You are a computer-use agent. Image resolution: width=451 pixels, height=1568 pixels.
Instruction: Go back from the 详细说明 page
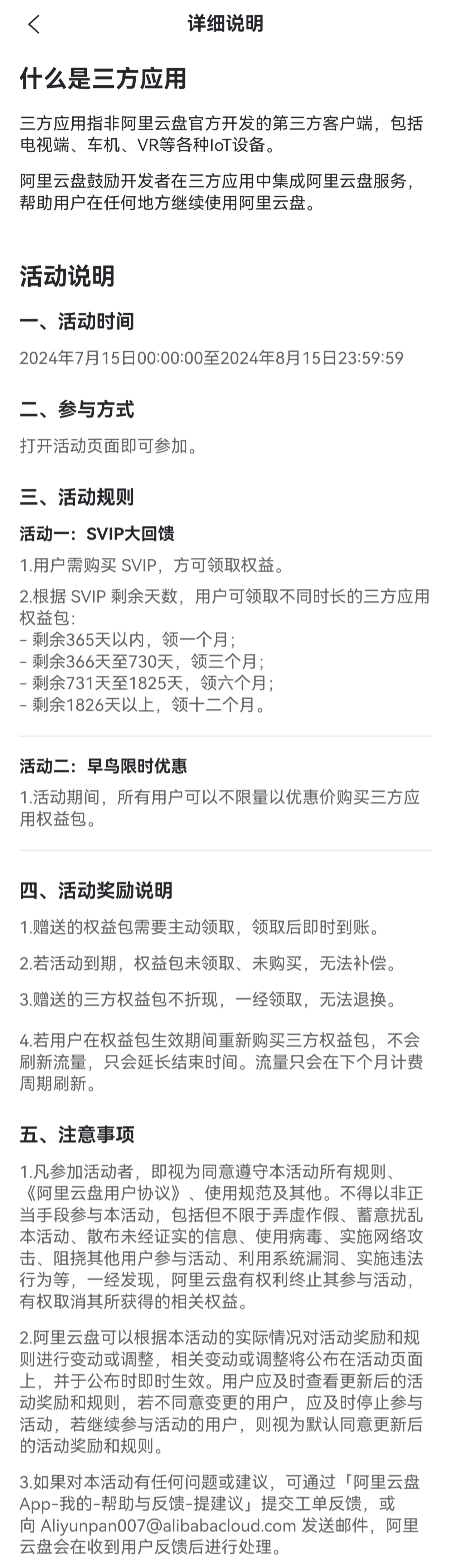(x=34, y=24)
